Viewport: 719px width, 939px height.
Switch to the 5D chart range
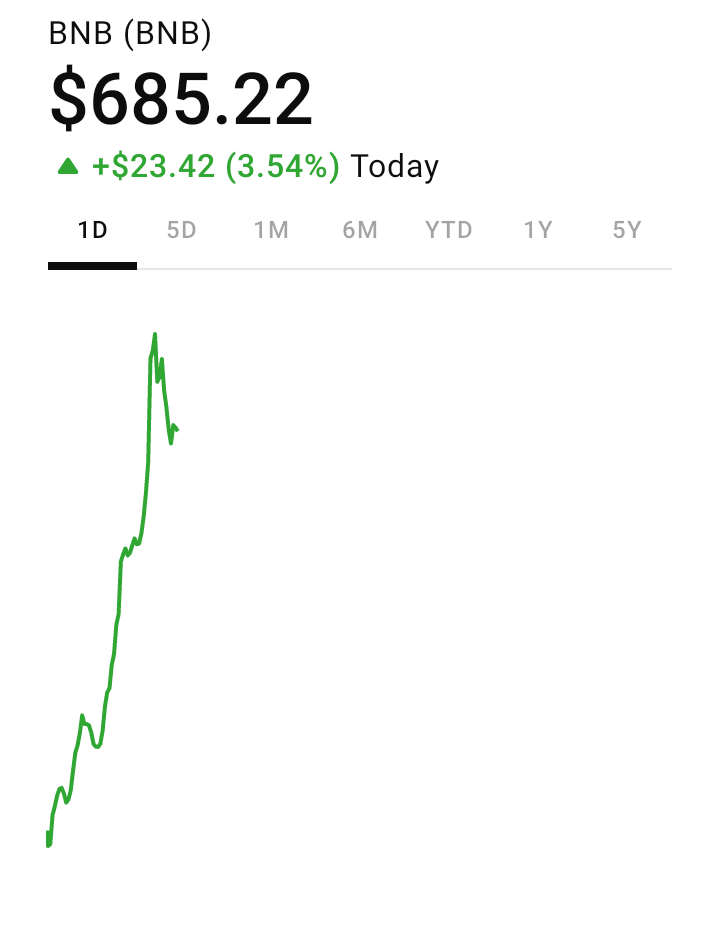(181, 231)
